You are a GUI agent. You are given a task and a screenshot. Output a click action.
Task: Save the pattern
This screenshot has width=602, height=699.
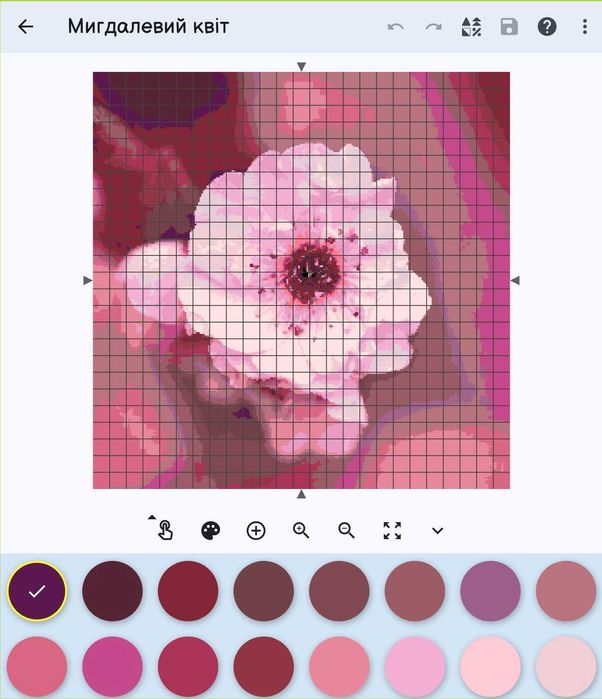click(509, 27)
